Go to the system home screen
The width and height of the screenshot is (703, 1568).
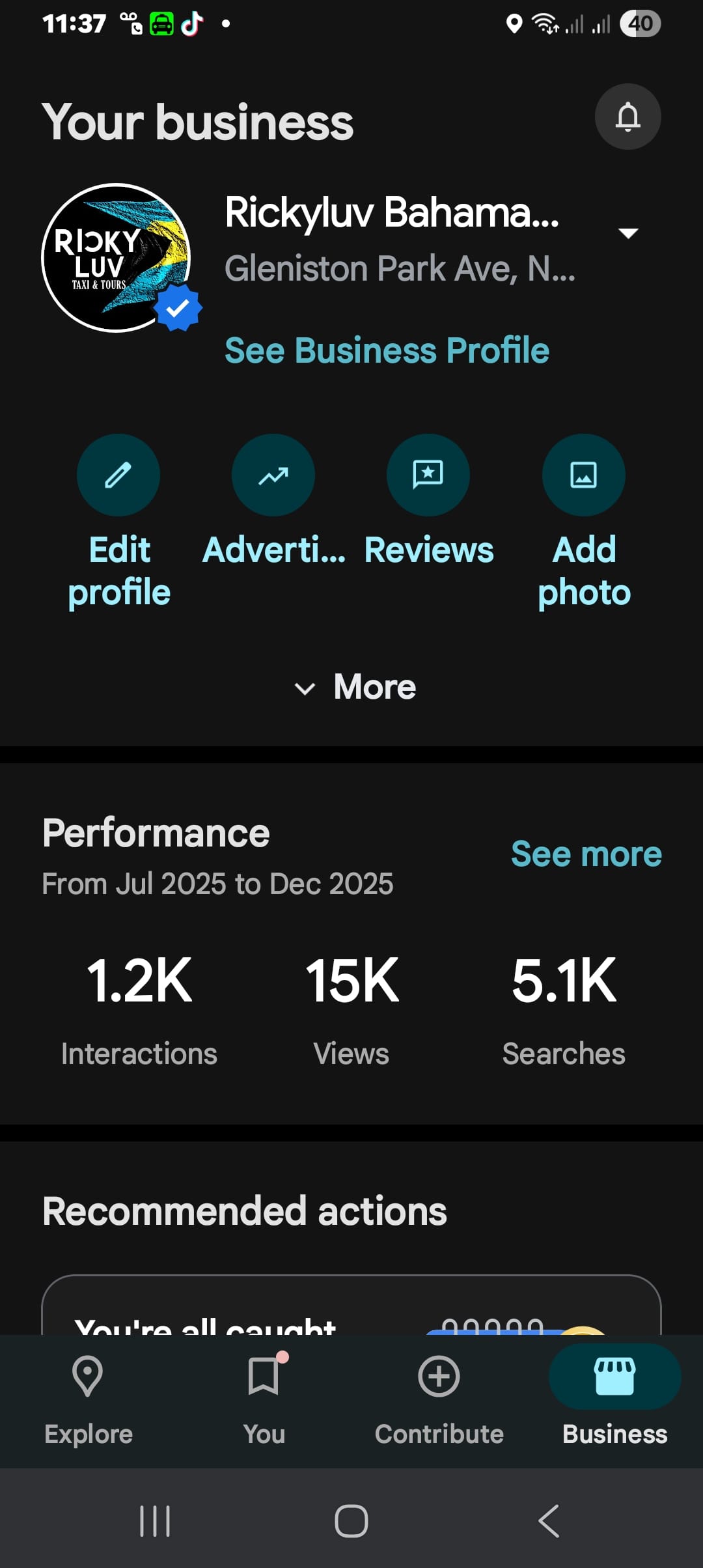pyautogui.click(x=351, y=1521)
